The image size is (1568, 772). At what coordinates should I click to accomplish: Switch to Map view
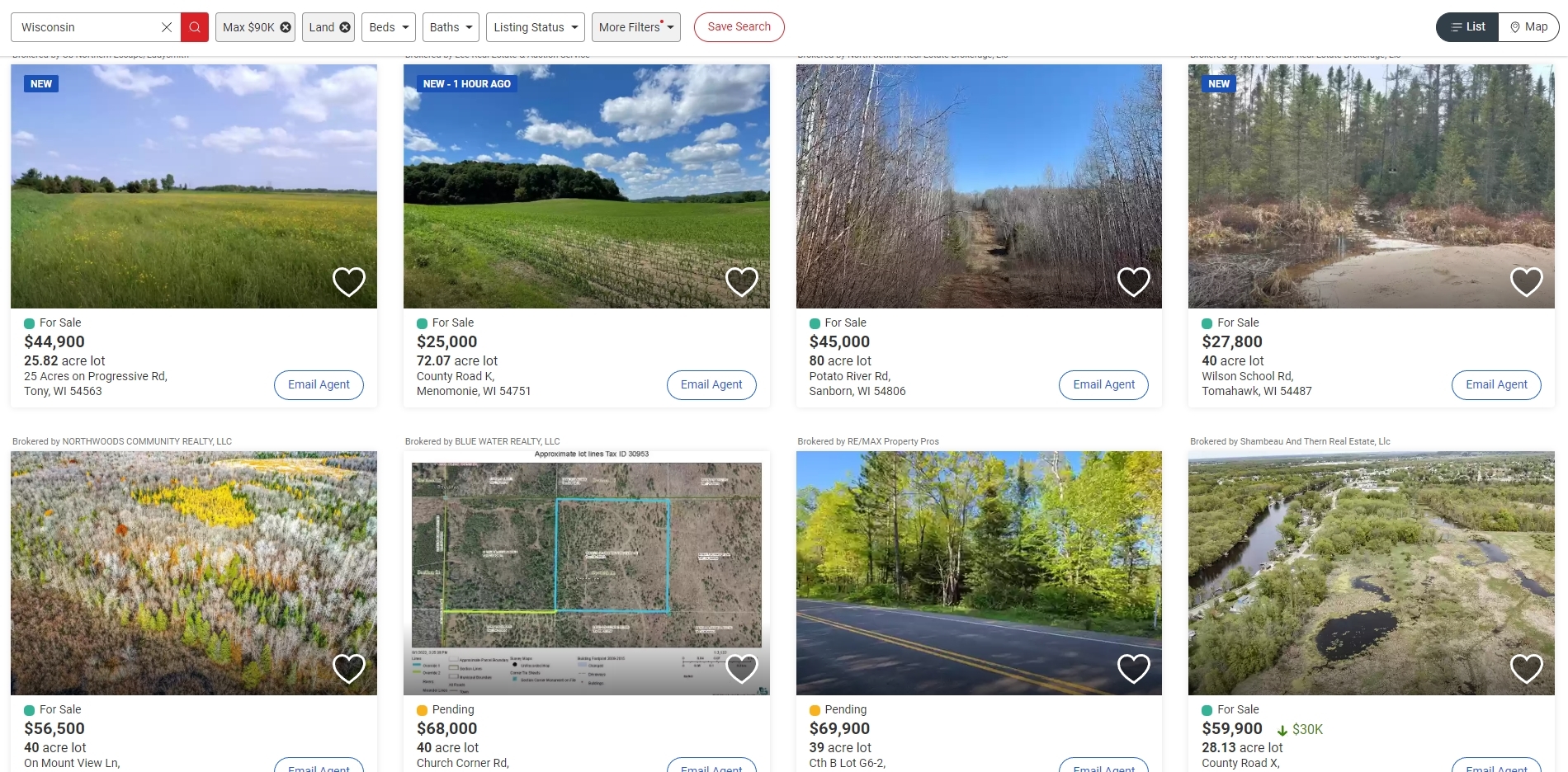click(x=1528, y=27)
